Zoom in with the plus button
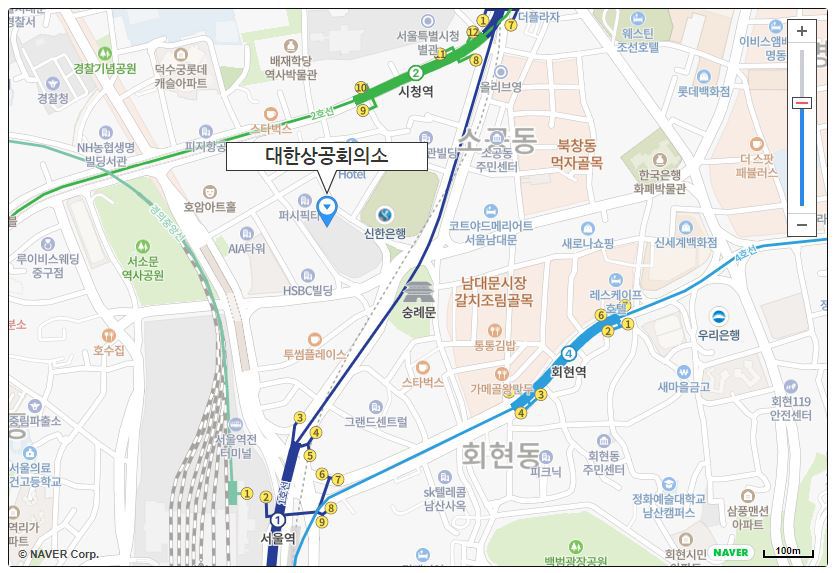Screen dimensions: 833x573 801,31
